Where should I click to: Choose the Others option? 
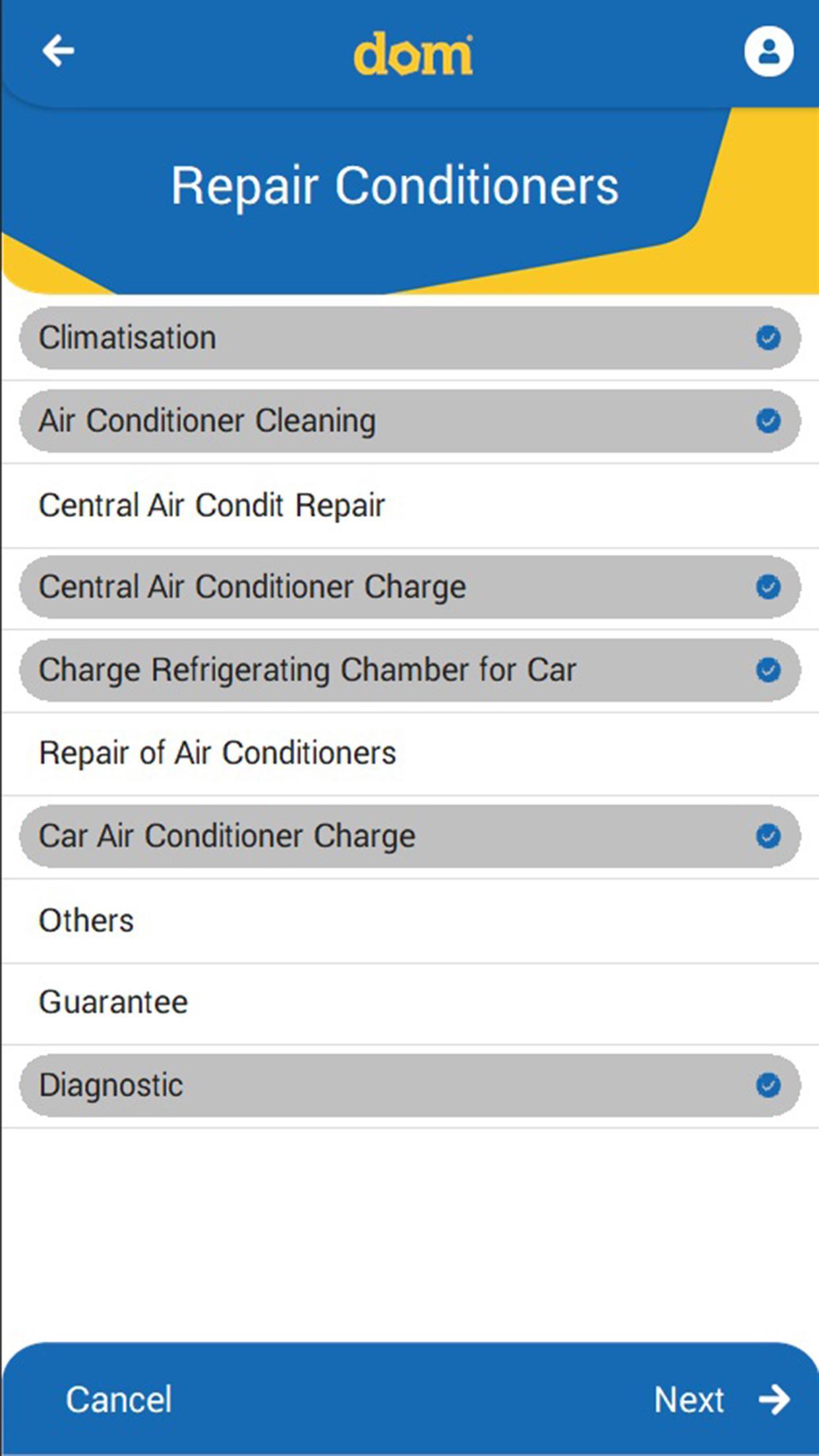(x=409, y=921)
